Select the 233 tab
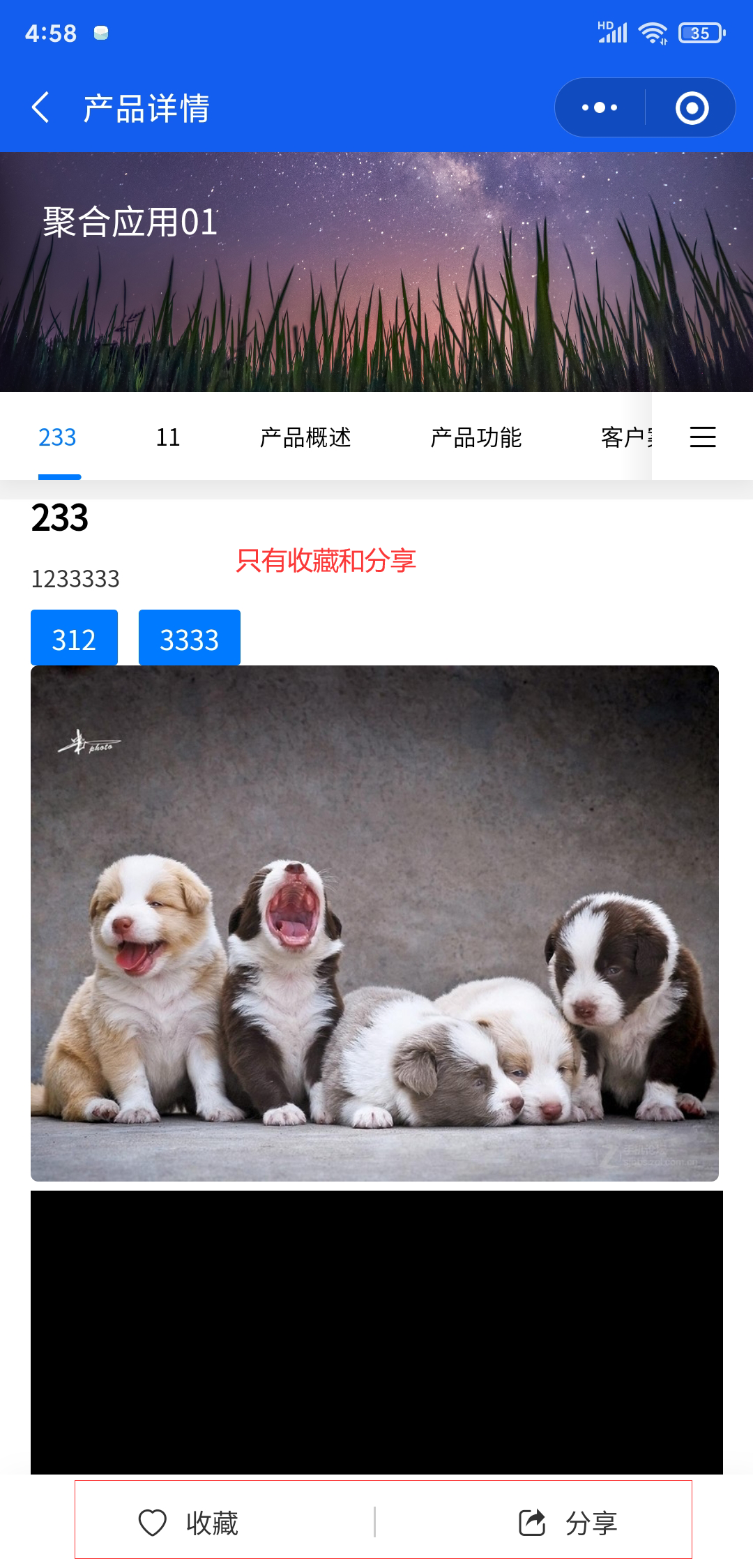753x1568 pixels. [x=57, y=437]
